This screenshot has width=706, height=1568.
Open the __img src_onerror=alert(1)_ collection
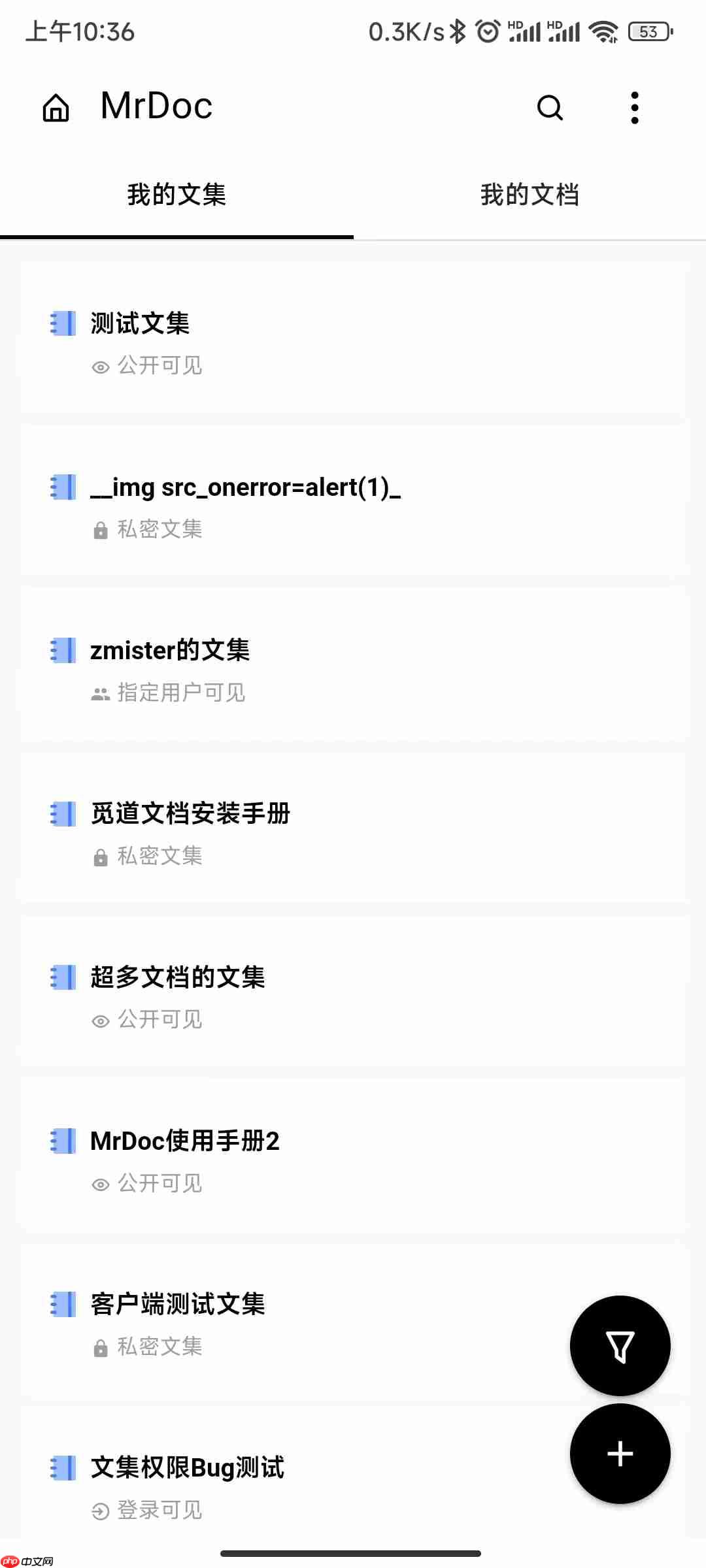(x=245, y=487)
